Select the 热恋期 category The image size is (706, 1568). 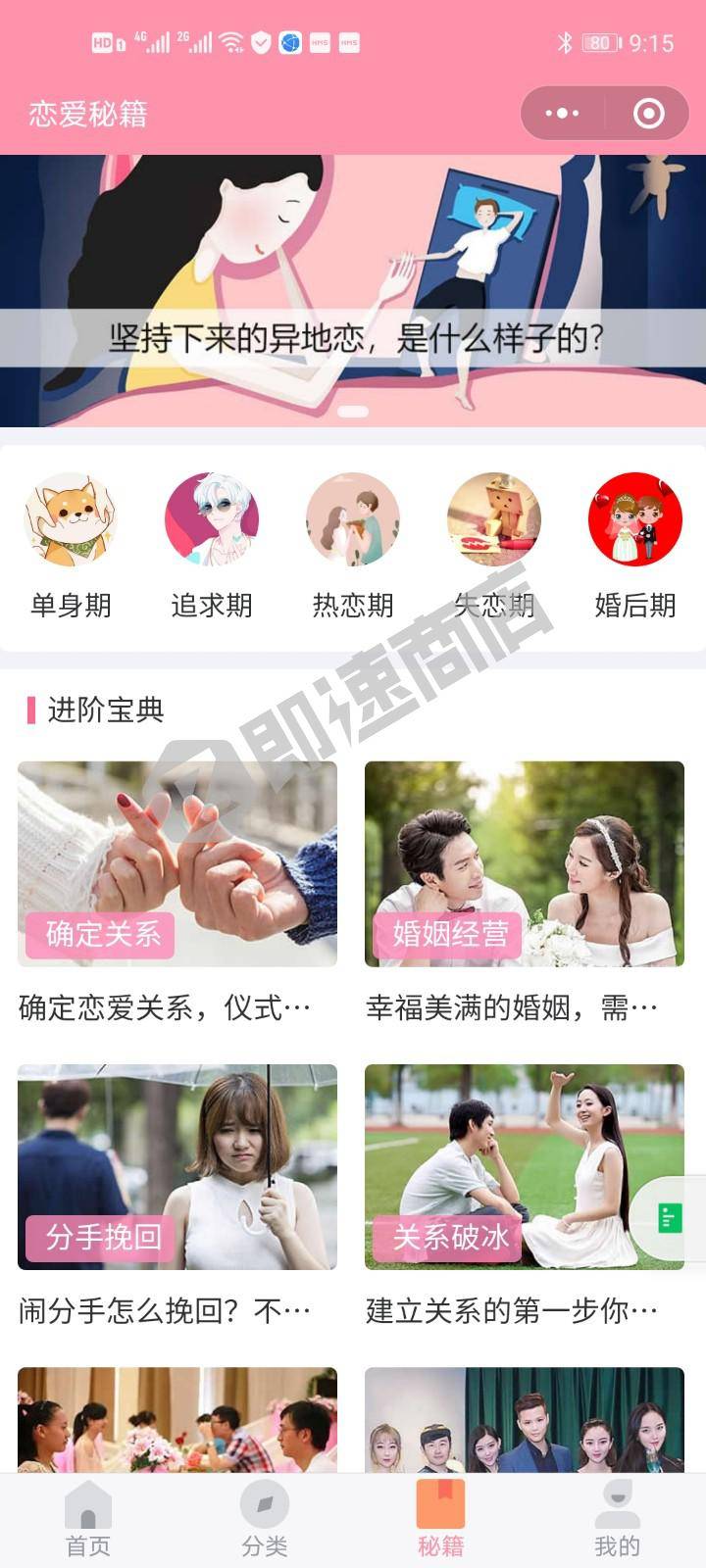353,544
